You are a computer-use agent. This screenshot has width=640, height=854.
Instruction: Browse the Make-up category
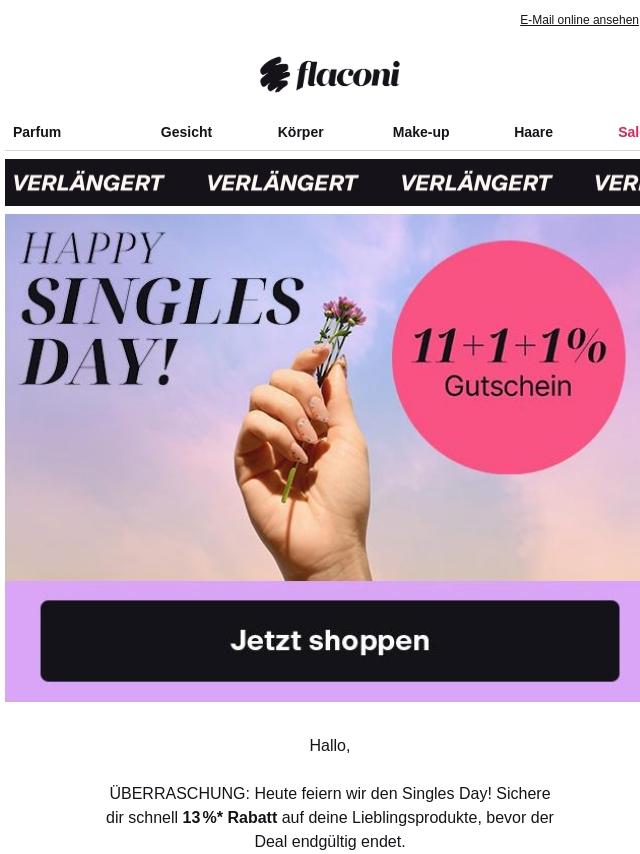pyautogui.click(x=420, y=132)
